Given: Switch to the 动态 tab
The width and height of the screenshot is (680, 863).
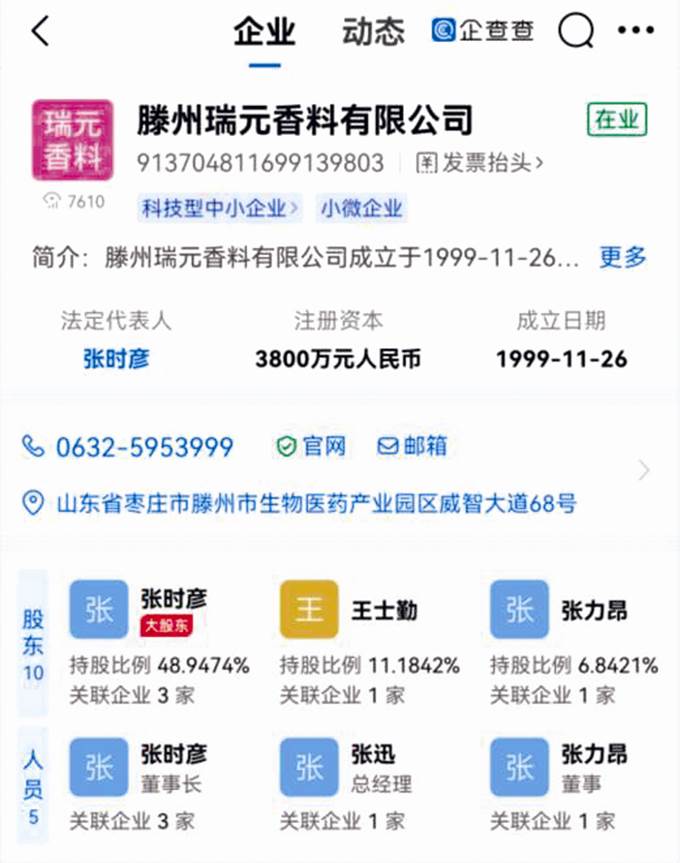Looking at the screenshot, I should 373,32.
